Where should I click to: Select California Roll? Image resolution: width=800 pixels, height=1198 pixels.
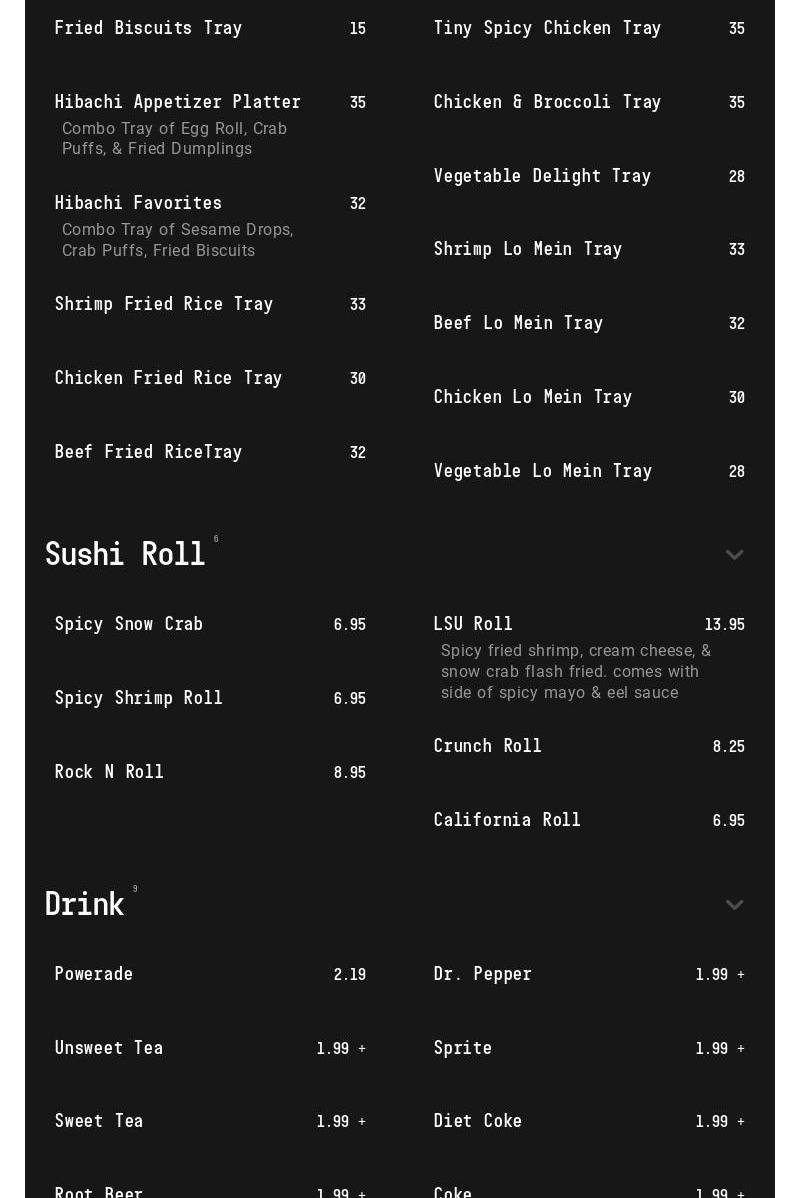coord(507,820)
